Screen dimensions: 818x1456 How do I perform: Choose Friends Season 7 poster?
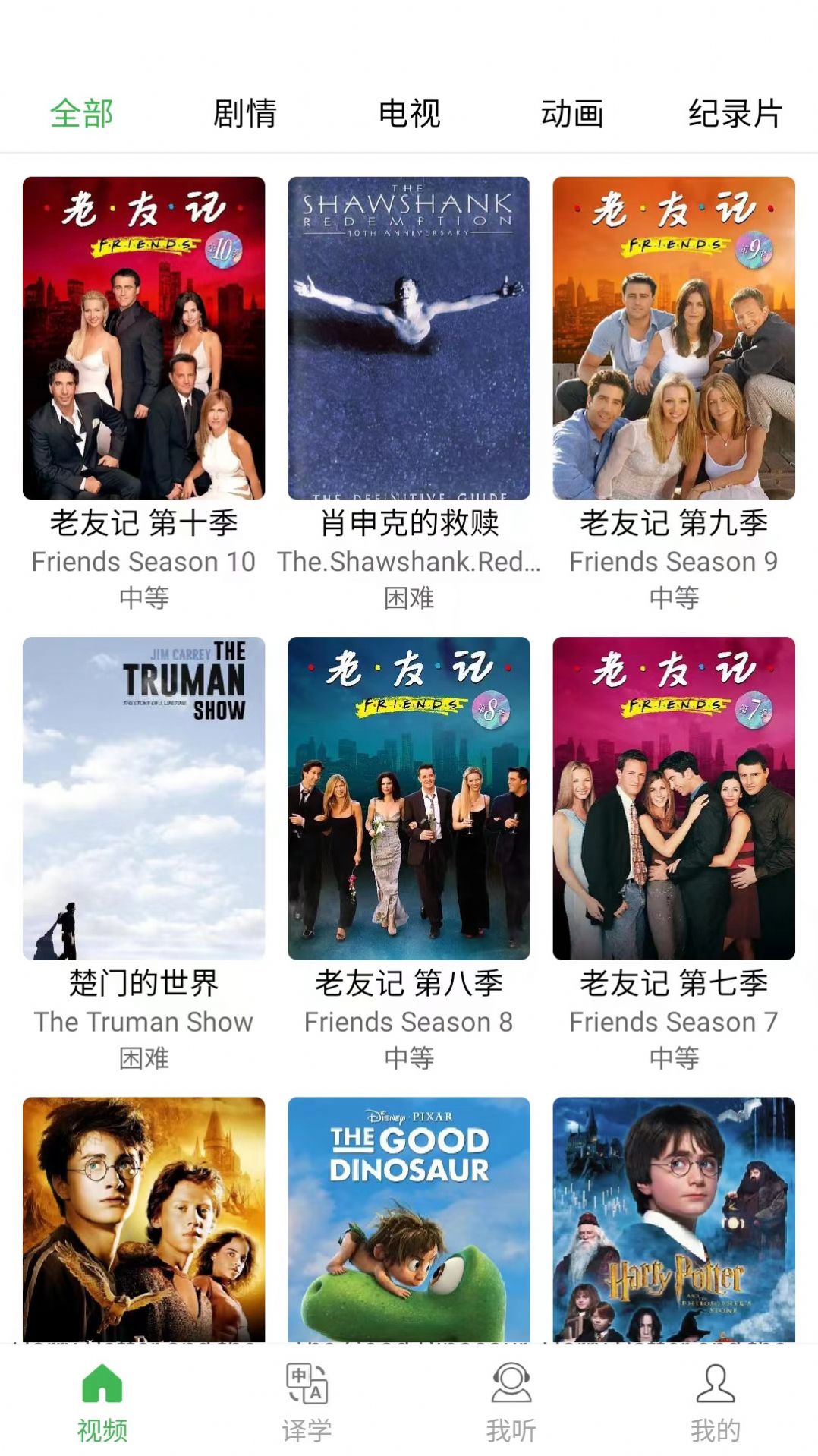[674, 799]
